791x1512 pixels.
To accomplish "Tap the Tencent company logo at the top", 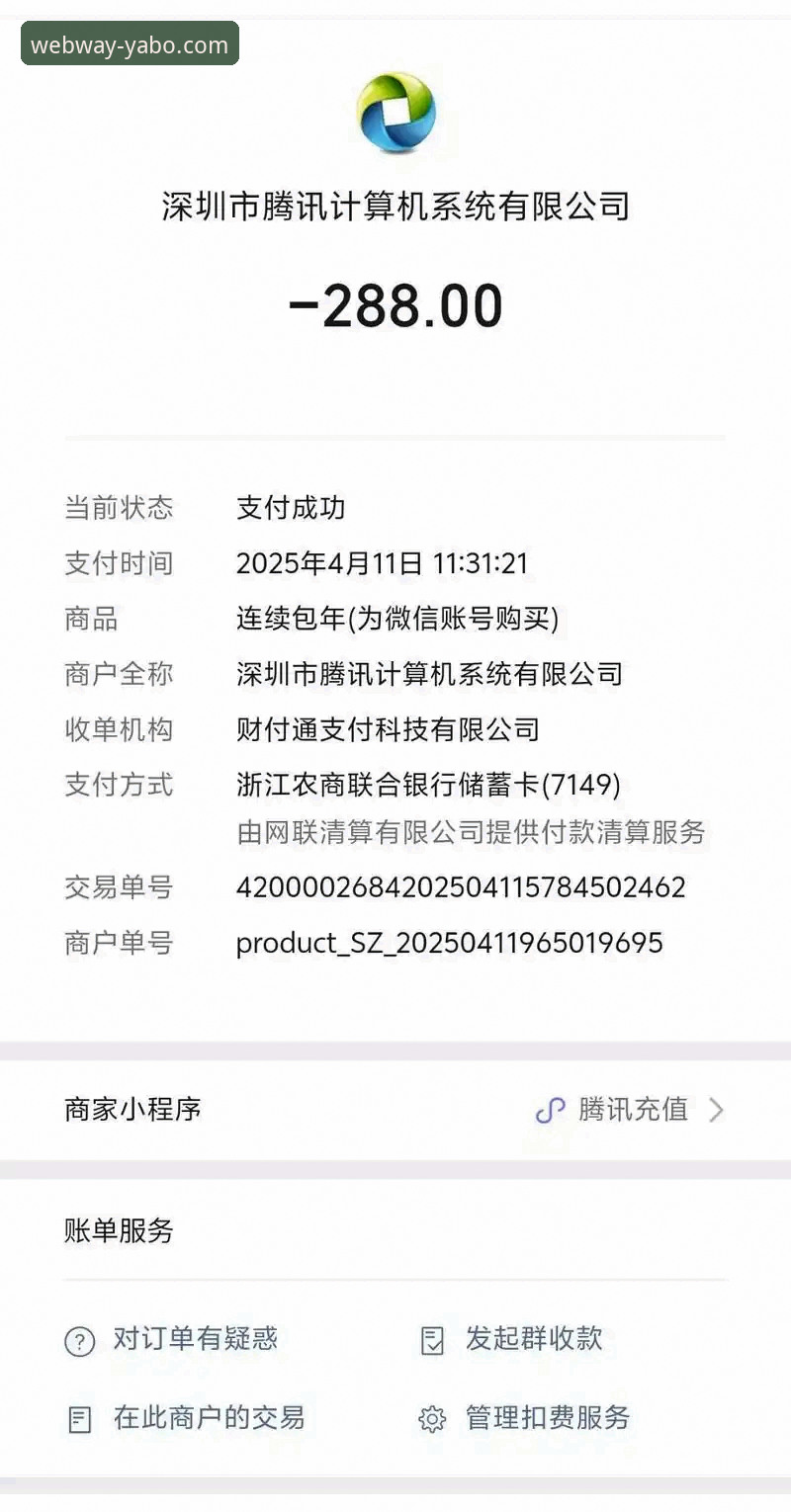I will (x=395, y=112).
